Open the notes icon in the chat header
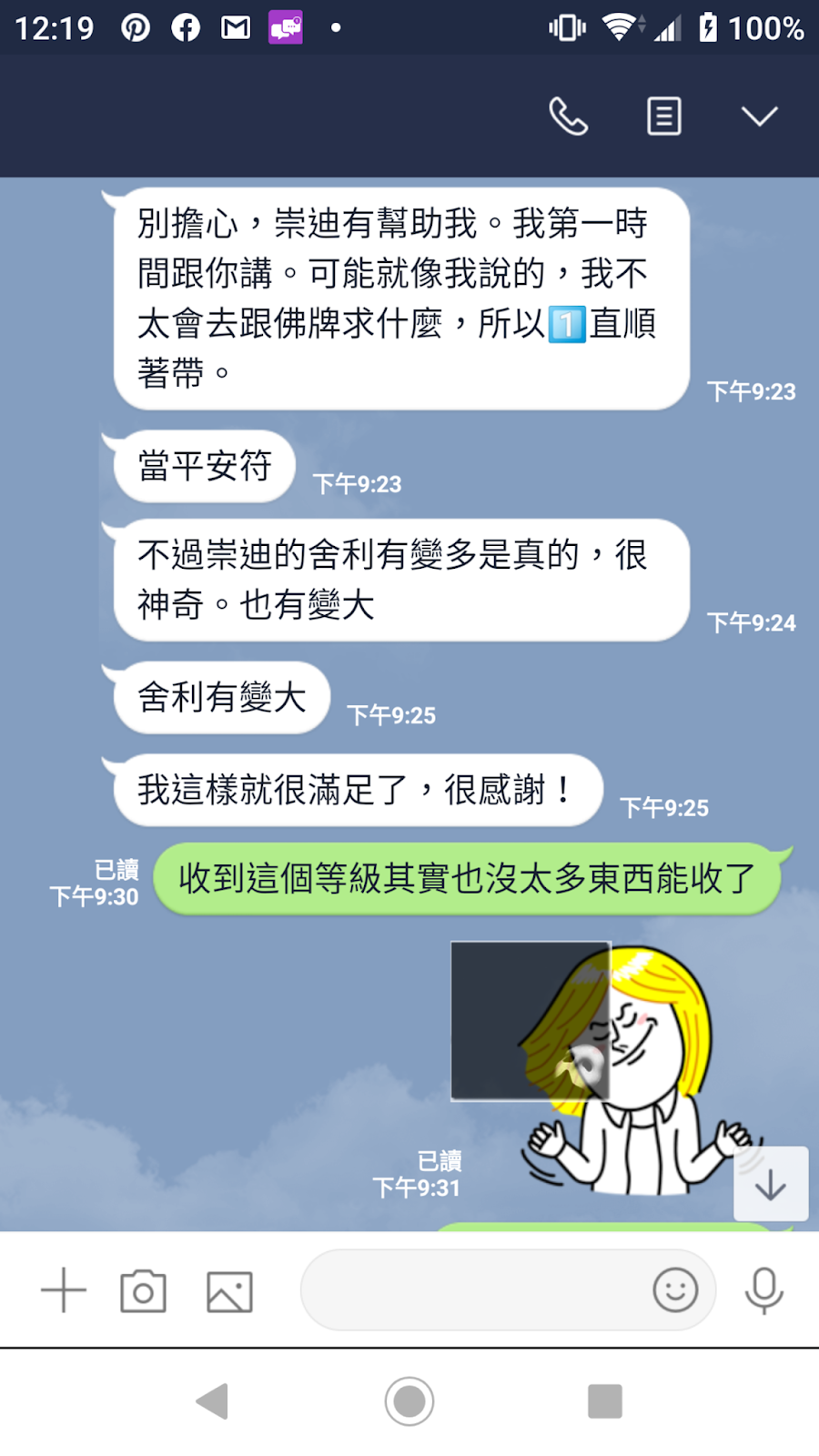The height and width of the screenshot is (1456, 819). point(663,116)
